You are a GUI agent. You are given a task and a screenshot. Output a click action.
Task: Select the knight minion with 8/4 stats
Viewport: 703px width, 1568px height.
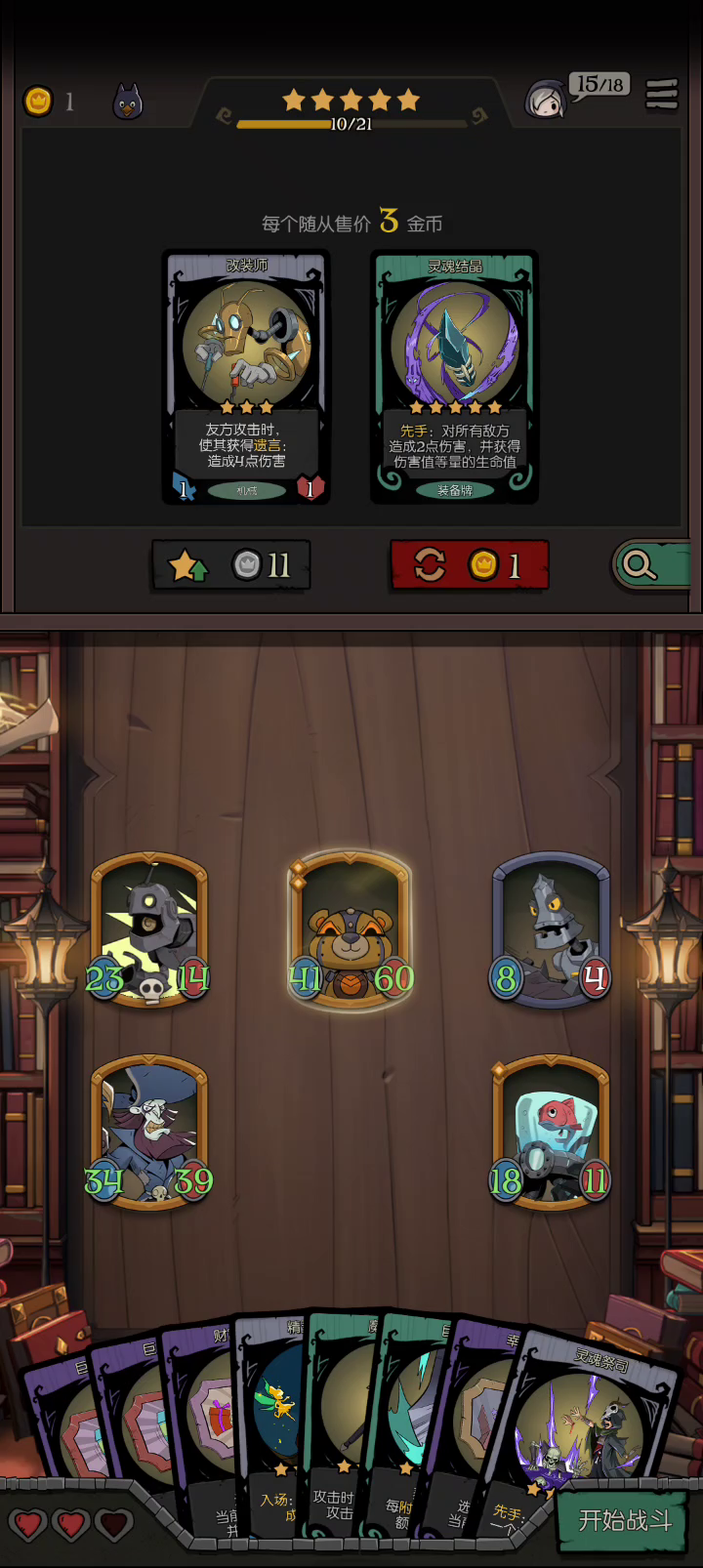551,928
